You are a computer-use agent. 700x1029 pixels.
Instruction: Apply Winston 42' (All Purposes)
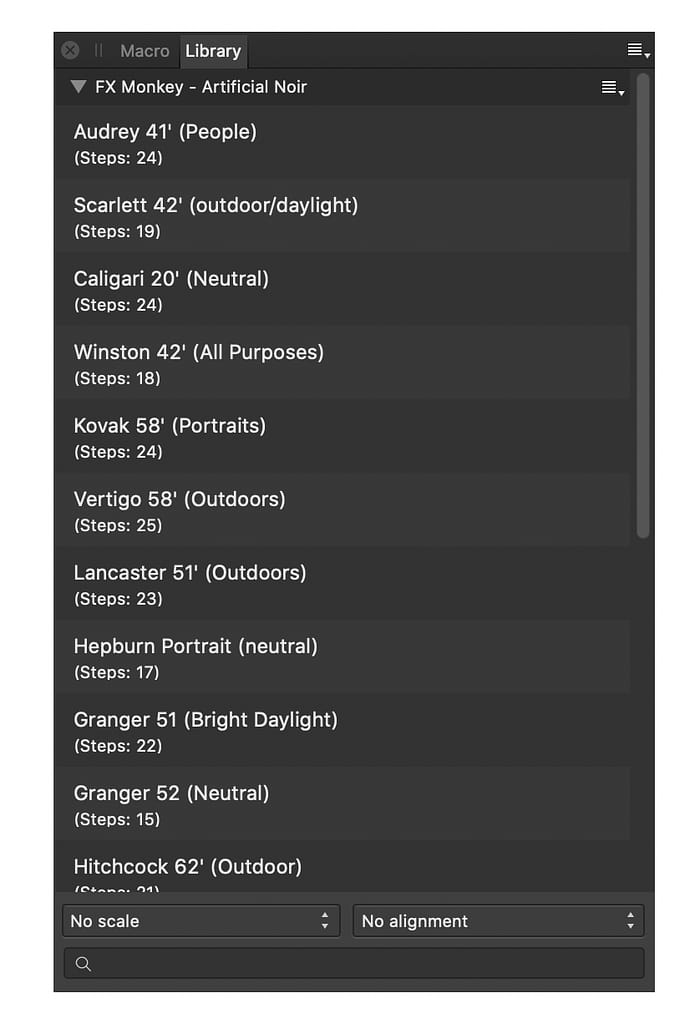pyautogui.click(x=198, y=363)
